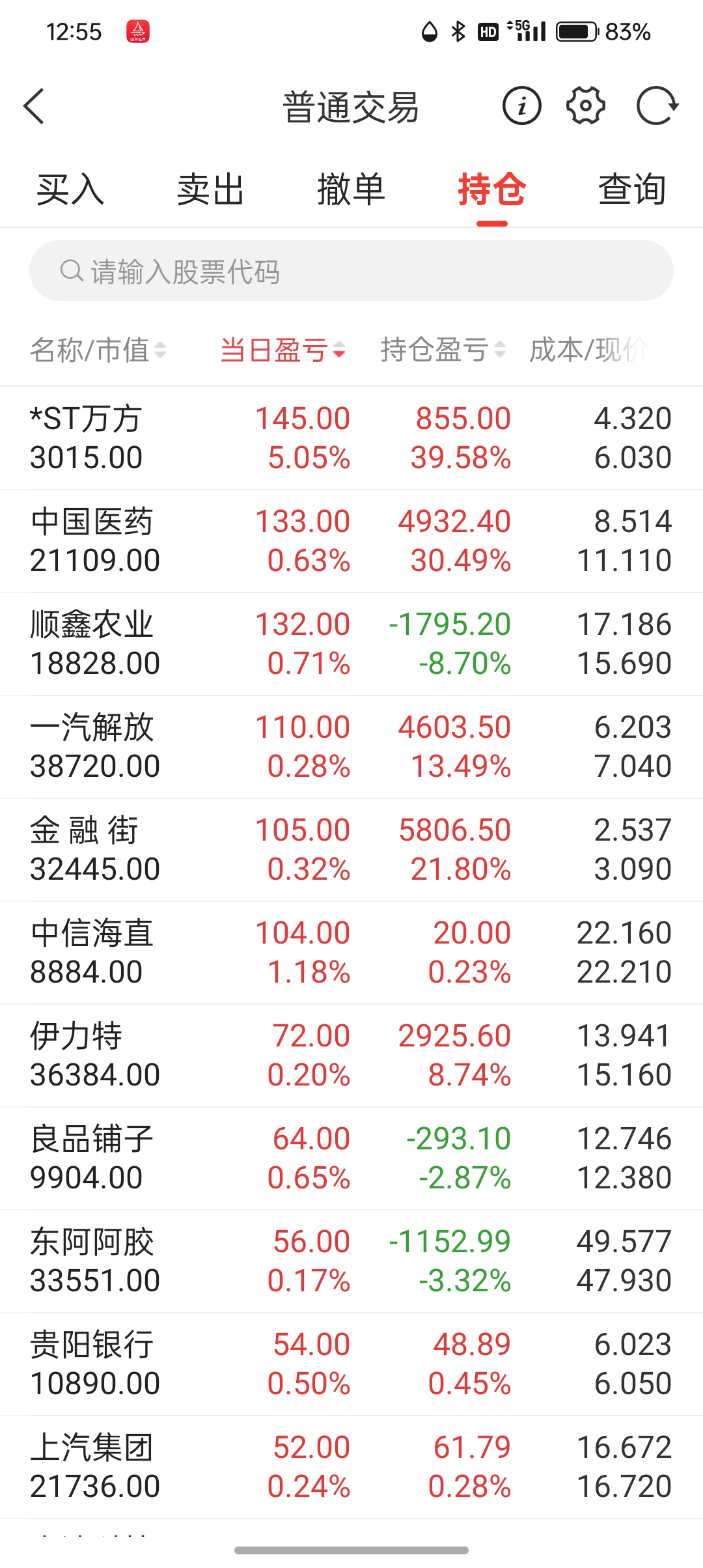Tap the stock code search field
This screenshot has height=1568, width=703.
[x=351, y=271]
